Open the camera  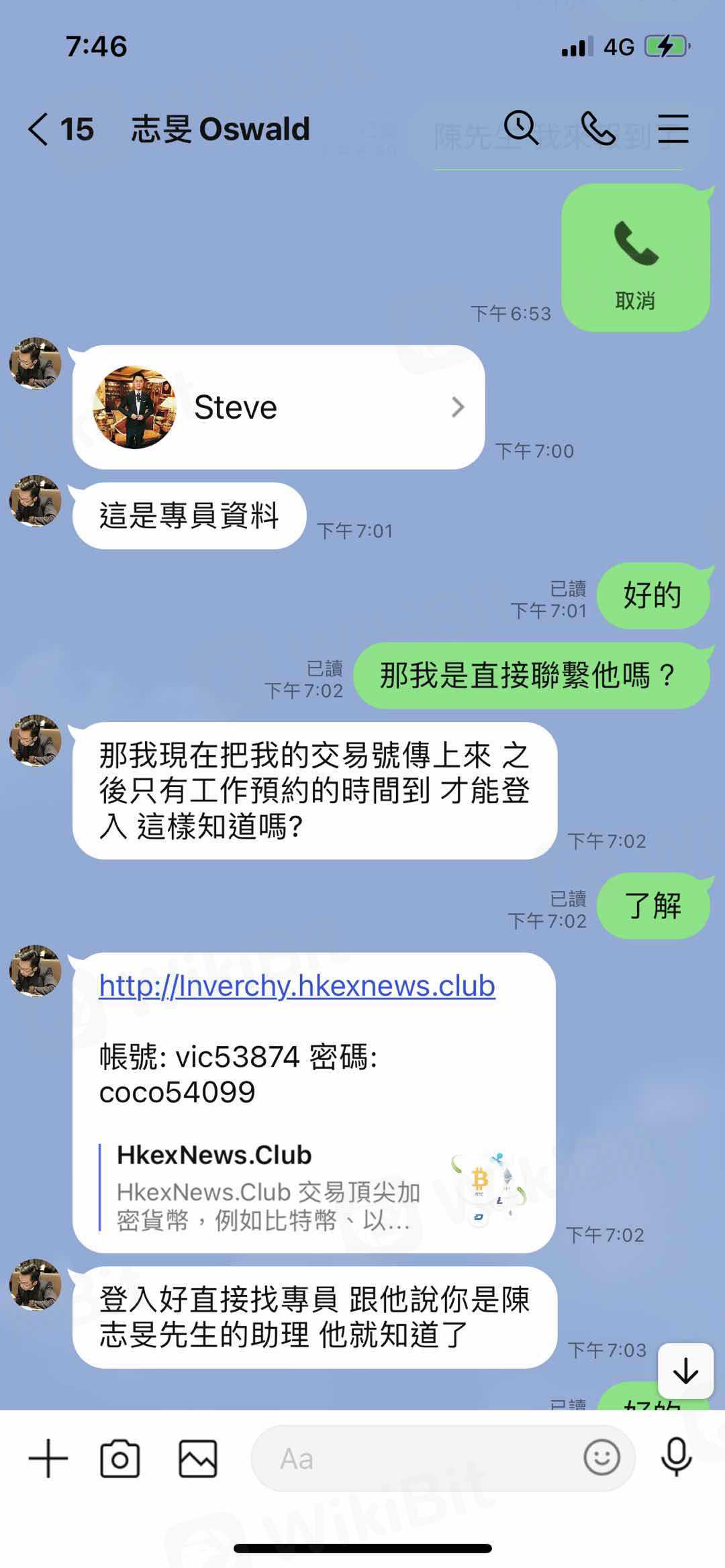point(120,1459)
